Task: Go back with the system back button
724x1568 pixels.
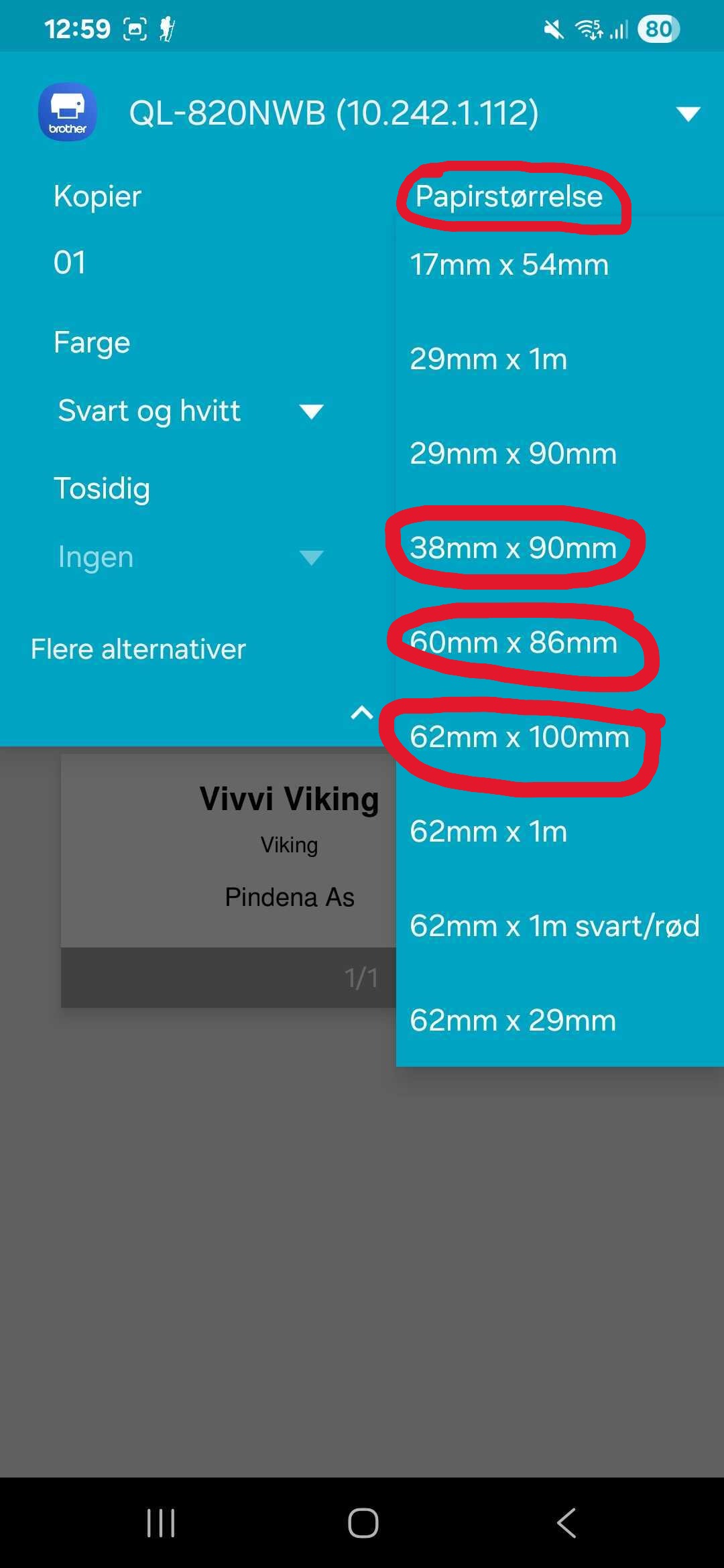Action: 566,1522
